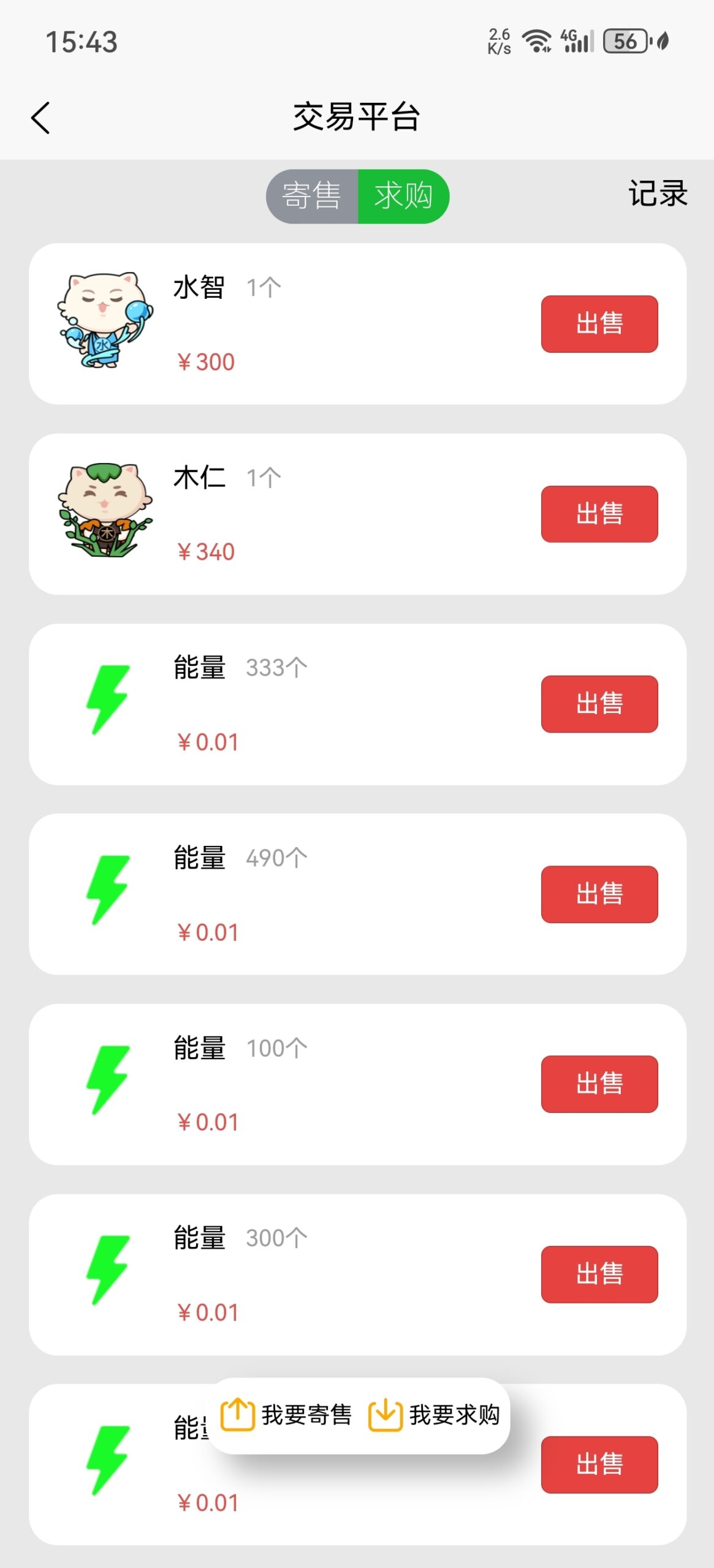Go back using the top-left arrow

click(40, 117)
